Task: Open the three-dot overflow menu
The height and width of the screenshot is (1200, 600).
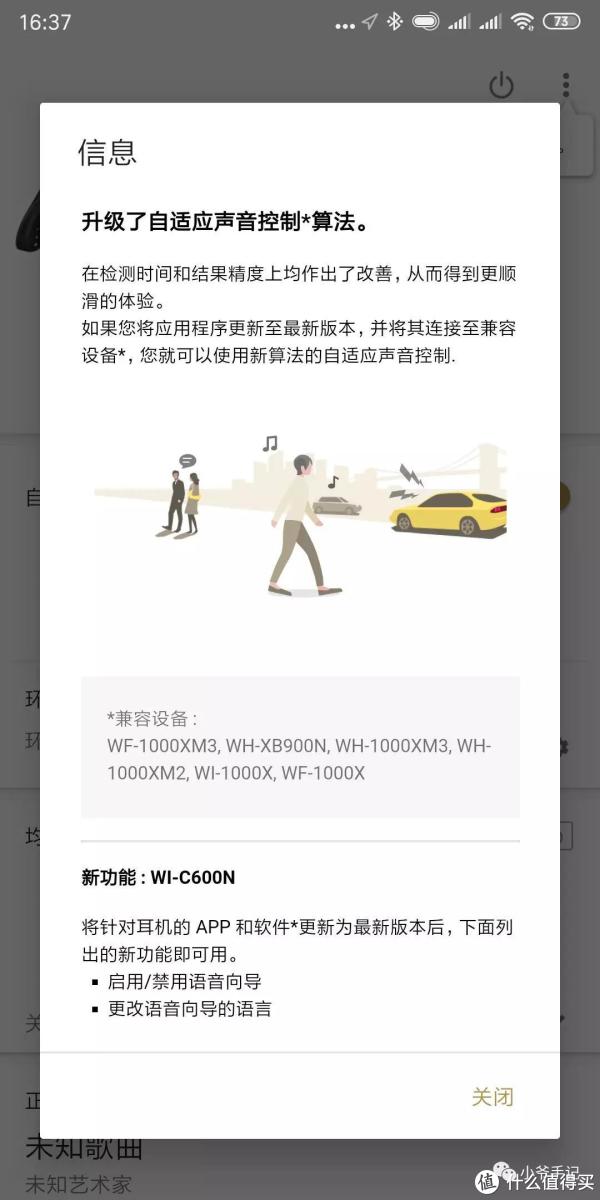Action: (565, 84)
